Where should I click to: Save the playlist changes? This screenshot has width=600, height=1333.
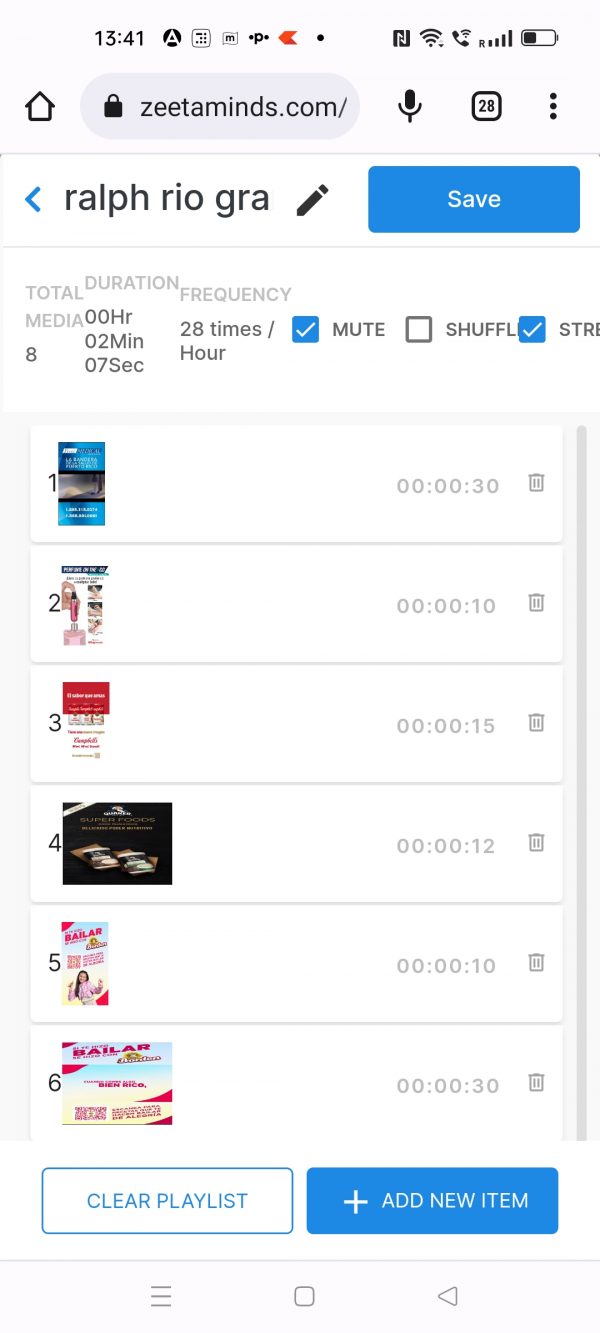tap(473, 199)
